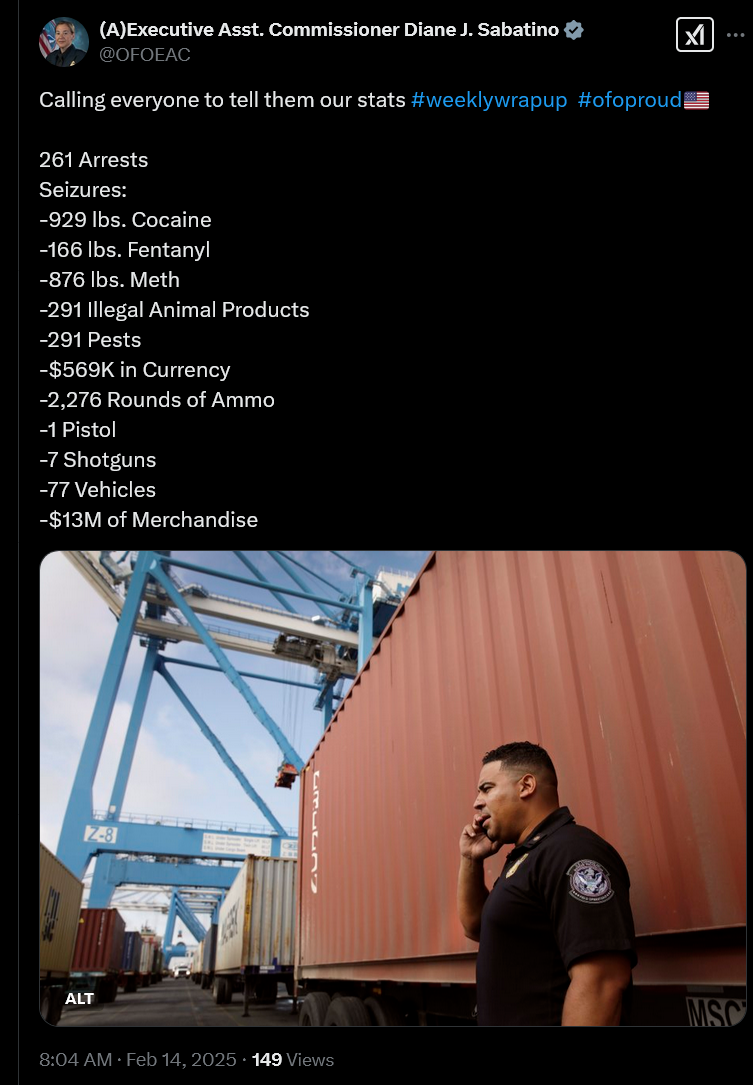The height and width of the screenshot is (1085, 753).
Task: Open the #weeklywrapup hashtag
Action: [x=488, y=100]
